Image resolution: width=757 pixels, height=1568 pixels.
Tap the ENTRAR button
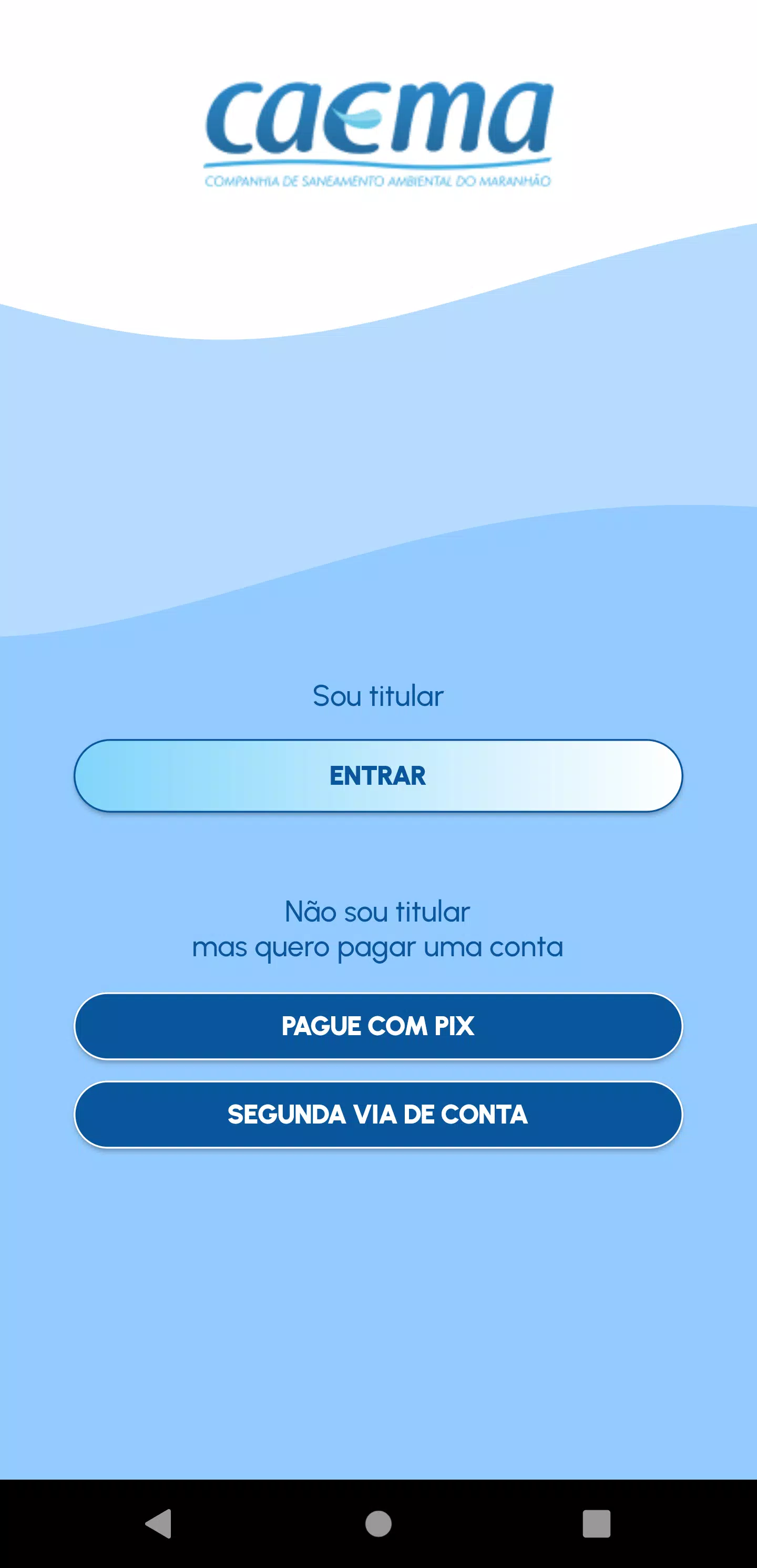coord(378,775)
